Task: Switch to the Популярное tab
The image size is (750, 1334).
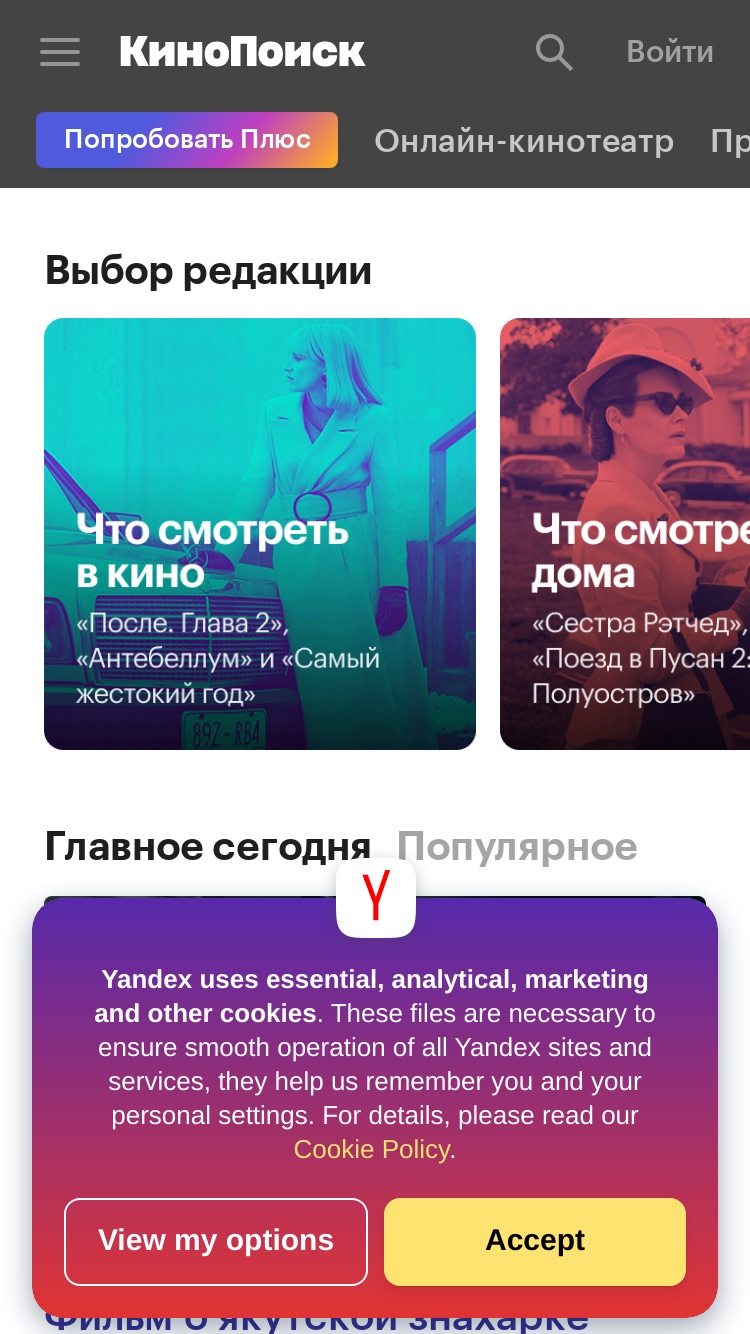Action: [517, 847]
